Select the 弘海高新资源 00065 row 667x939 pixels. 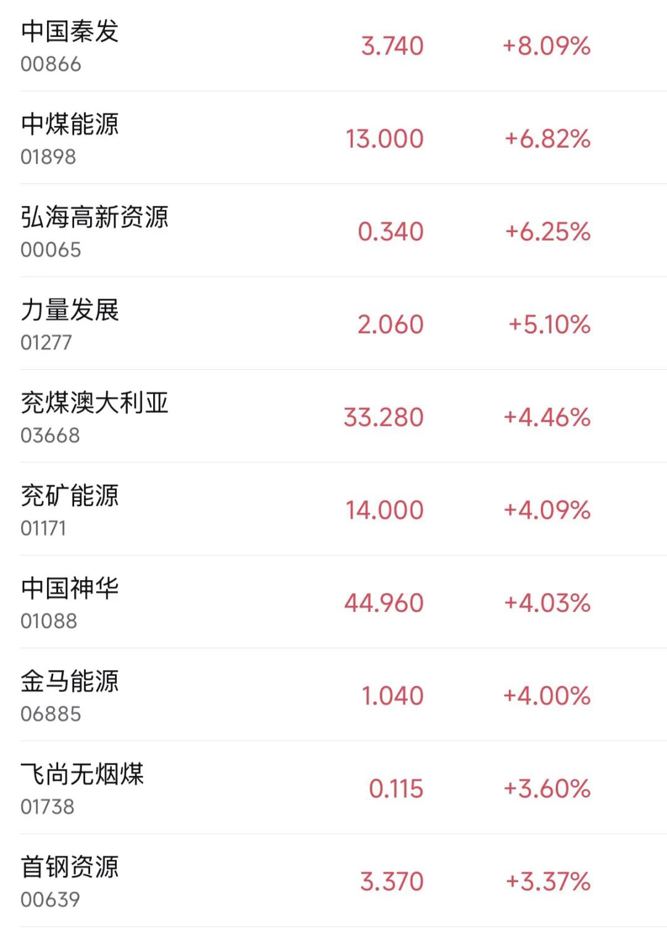[x=333, y=231]
